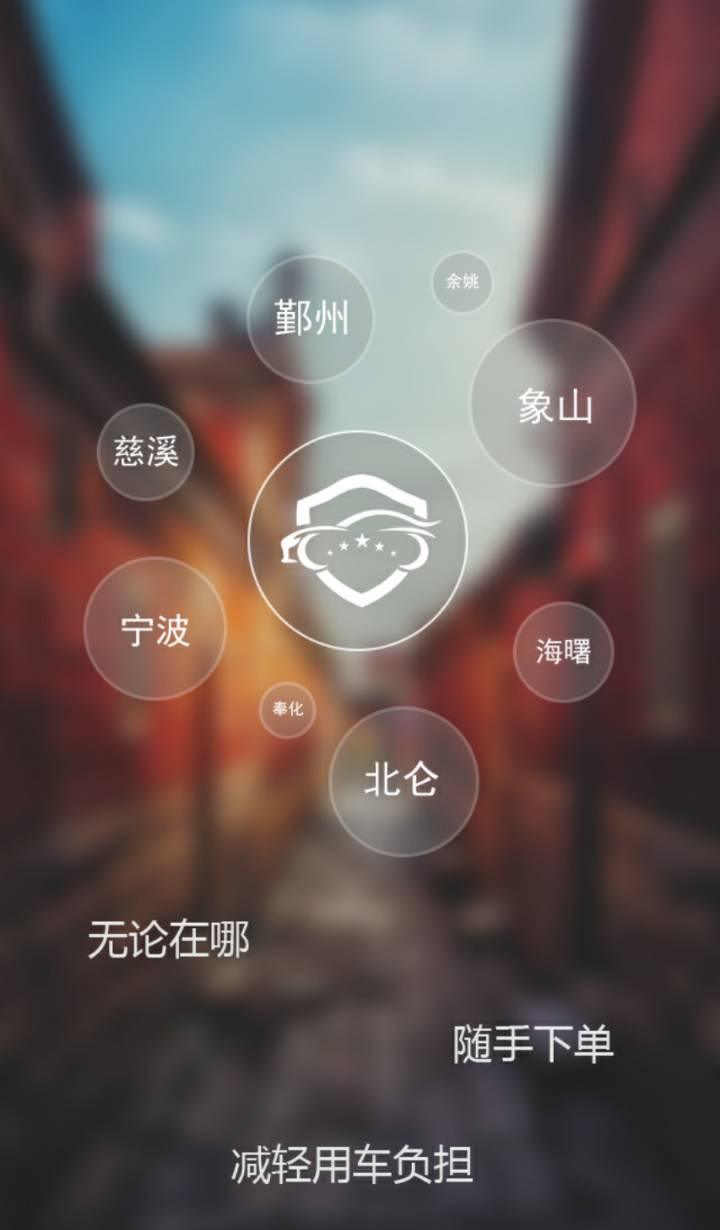
Task: Select the 北仑 bubble
Action: point(403,781)
